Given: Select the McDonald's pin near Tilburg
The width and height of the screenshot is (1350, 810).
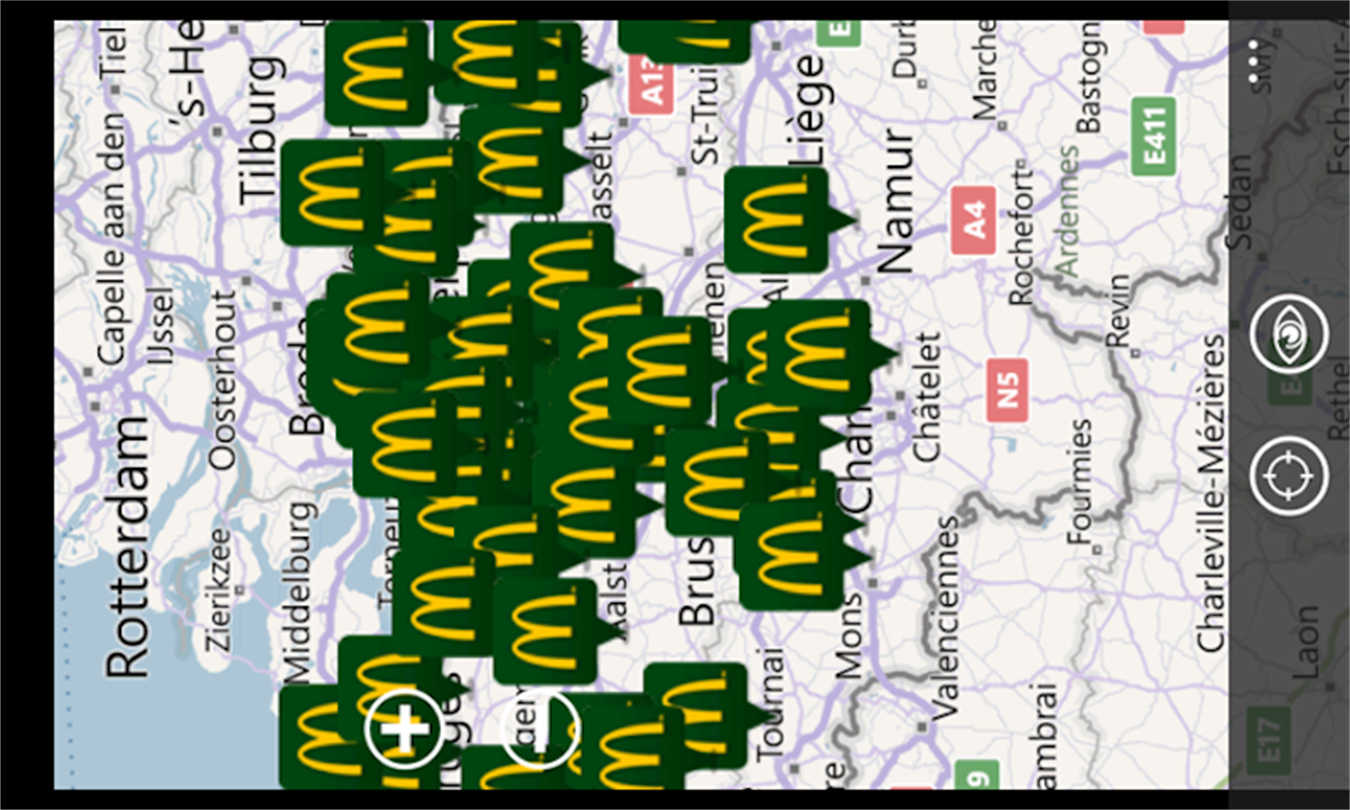Looking at the screenshot, I should [x=328, y=193].
